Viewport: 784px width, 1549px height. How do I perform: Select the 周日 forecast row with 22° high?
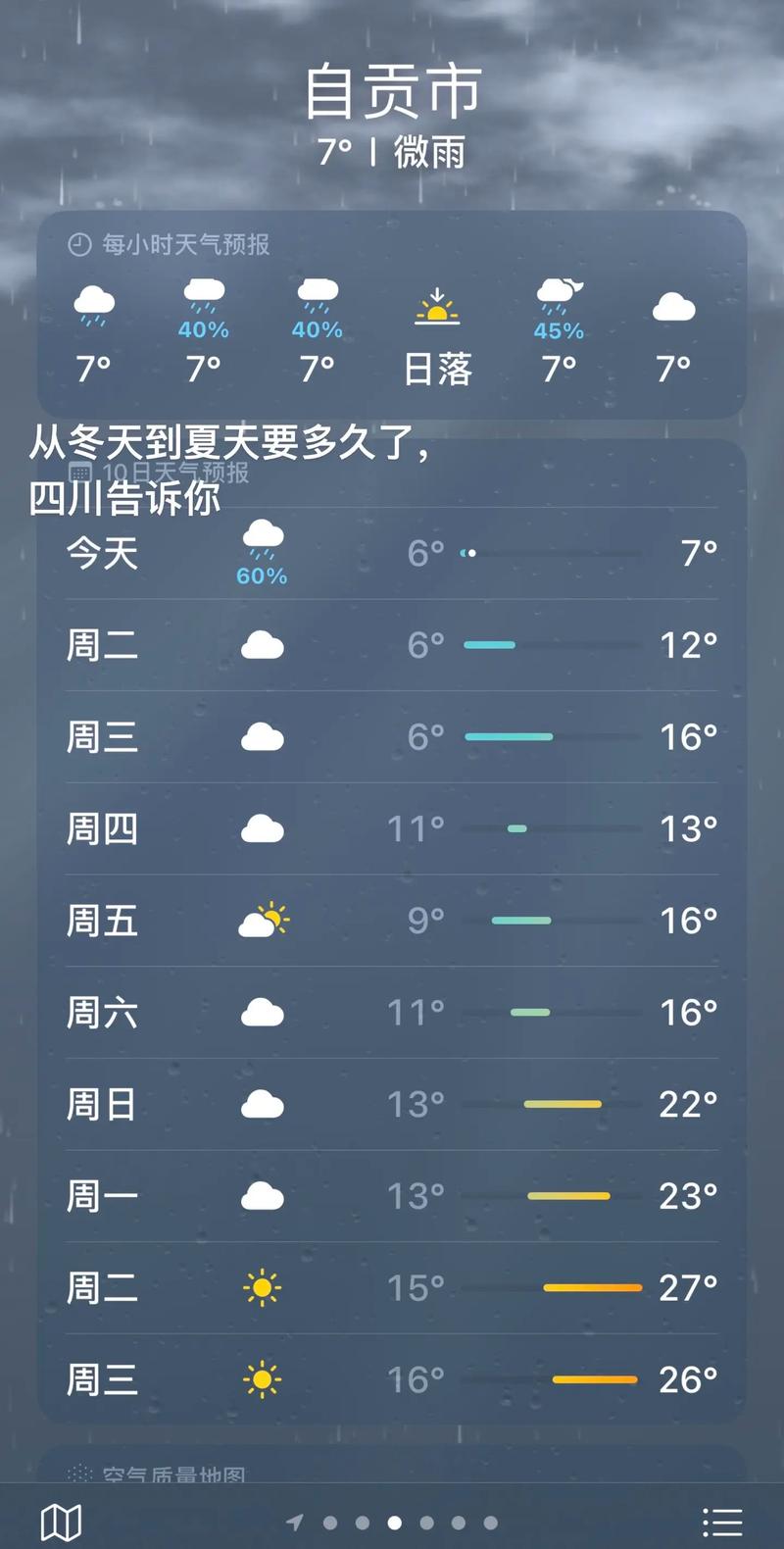coord(392,1104)
